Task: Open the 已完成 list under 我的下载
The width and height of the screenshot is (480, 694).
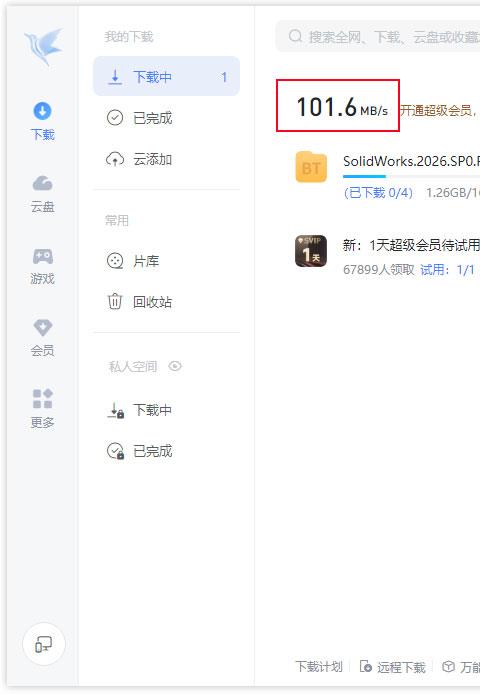Action: 166,118
